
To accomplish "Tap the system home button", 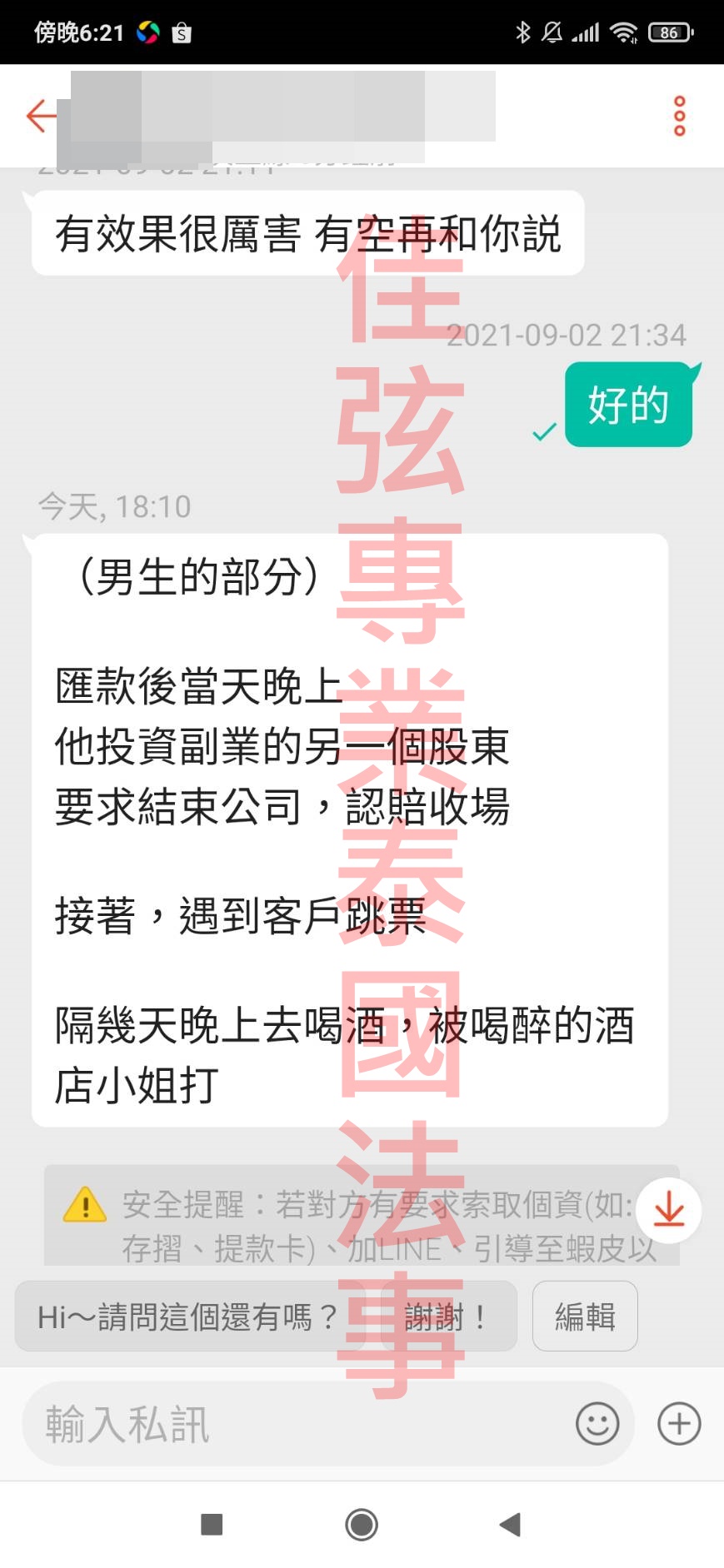I will pos(362,1525).
